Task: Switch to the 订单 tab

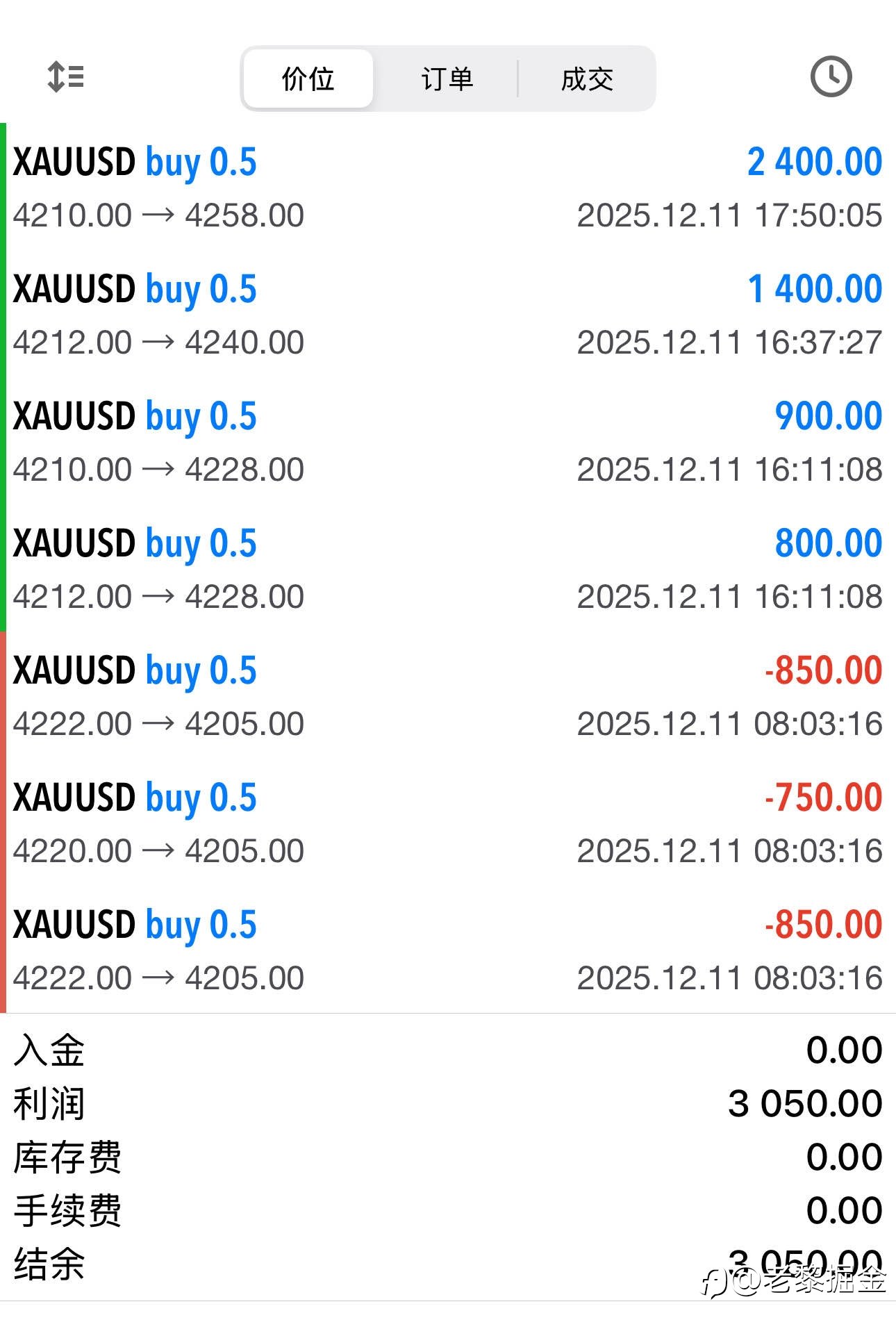Action: coord(447,79)
